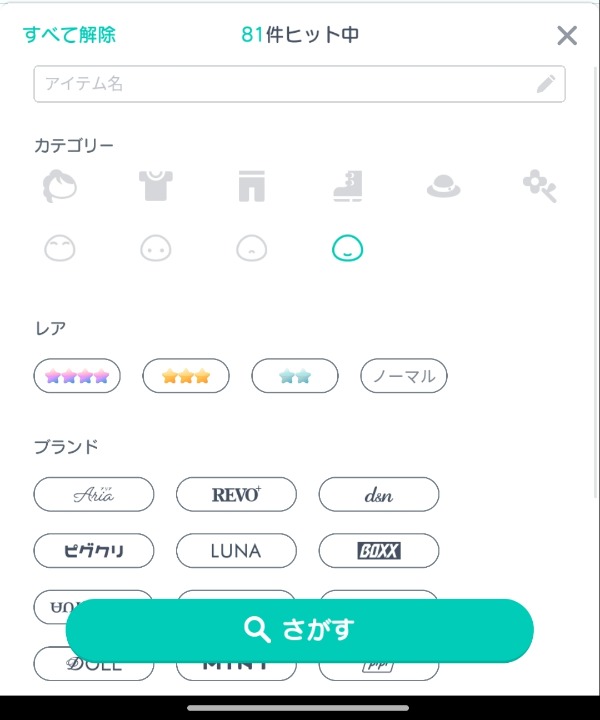This screenshot has height=720, width=600.
Task: Close the filter panel
Action: (566, 36)
